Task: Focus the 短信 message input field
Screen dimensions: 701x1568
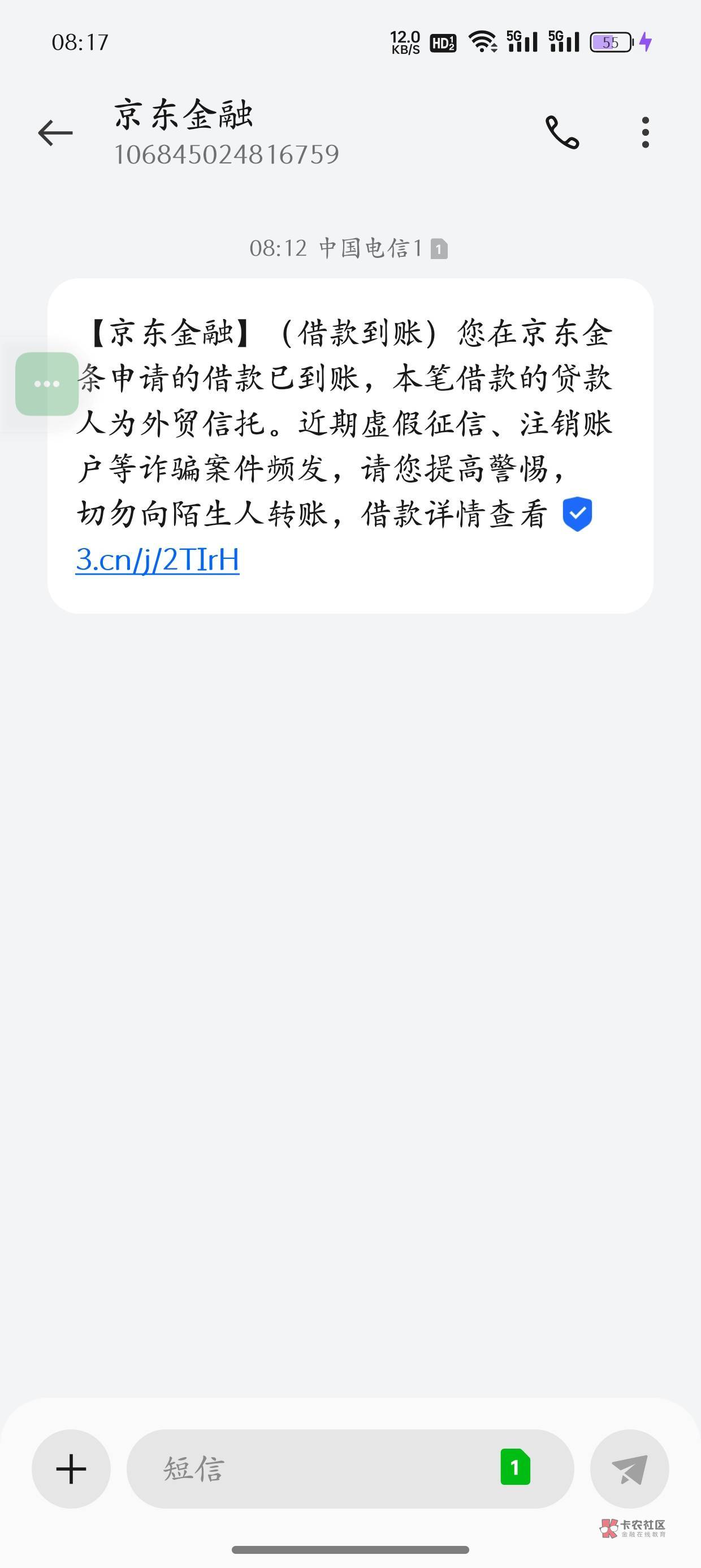Action: coord(317,1468)
